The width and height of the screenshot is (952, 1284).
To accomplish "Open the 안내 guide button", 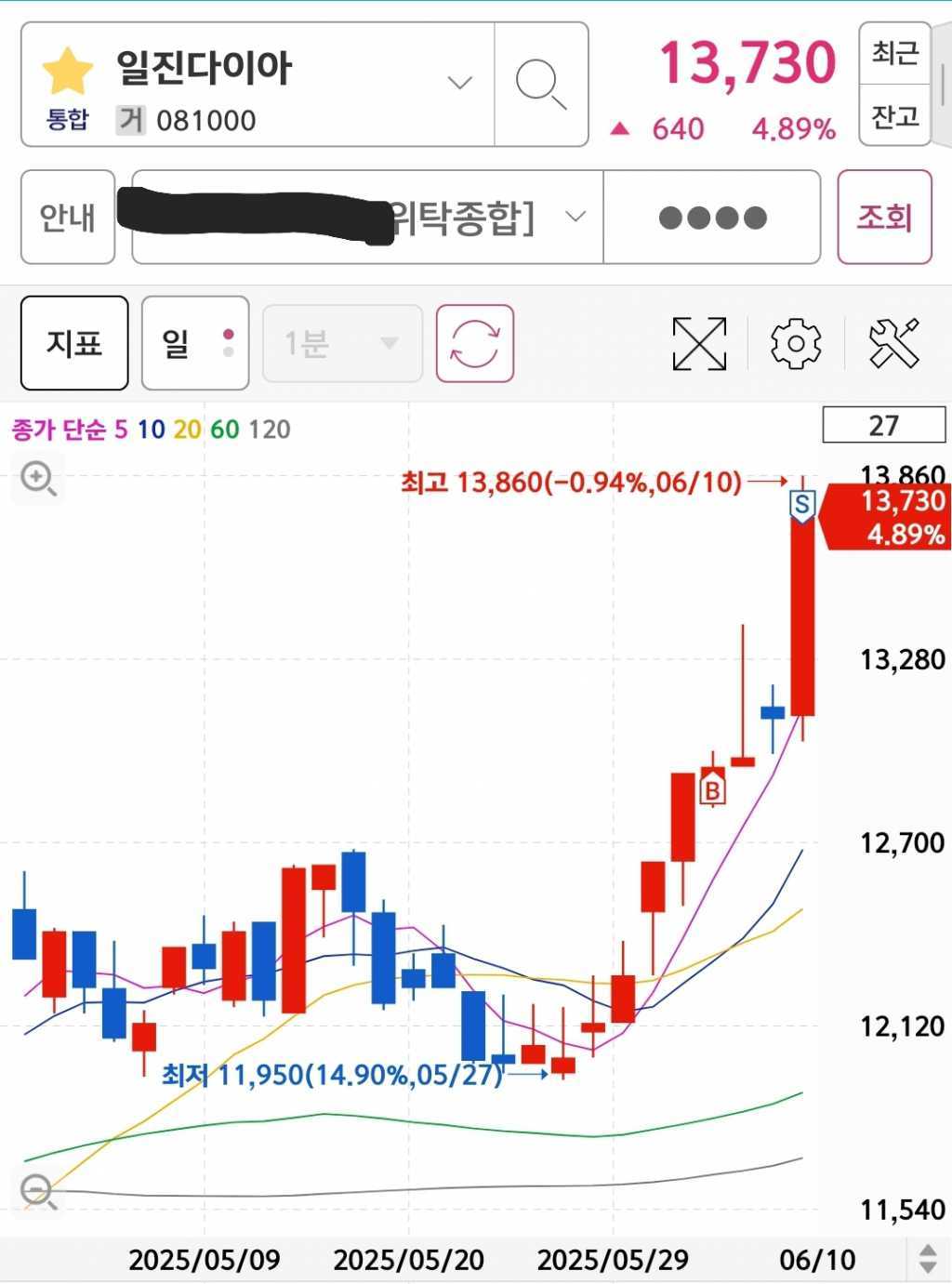I will [x=67, y=218].
